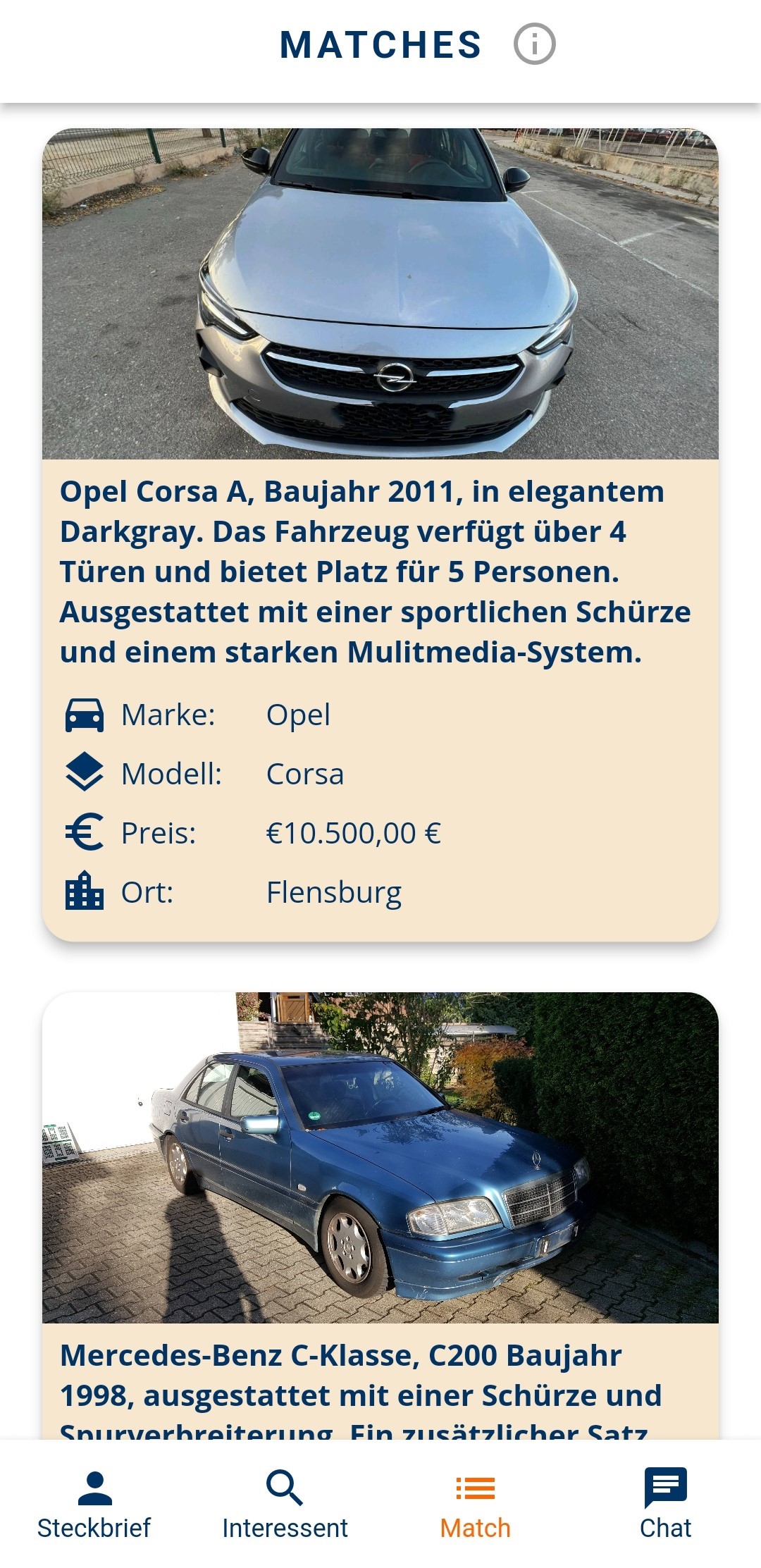
Task: Switch to the Steckbrief tab
Action: [x=94, y=1505]
